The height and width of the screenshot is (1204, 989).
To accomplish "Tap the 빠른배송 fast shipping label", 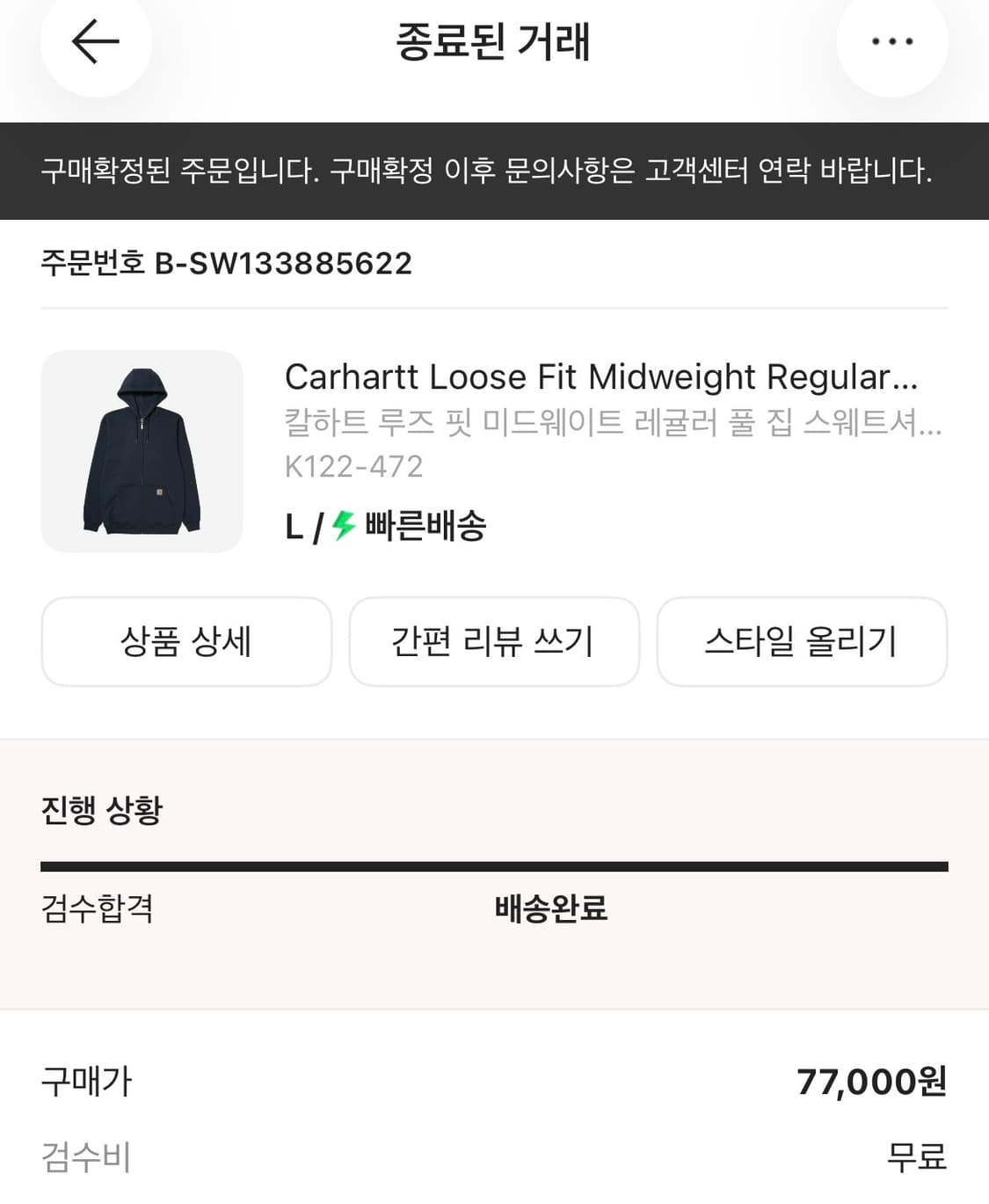I will click(x=424, y=526).
